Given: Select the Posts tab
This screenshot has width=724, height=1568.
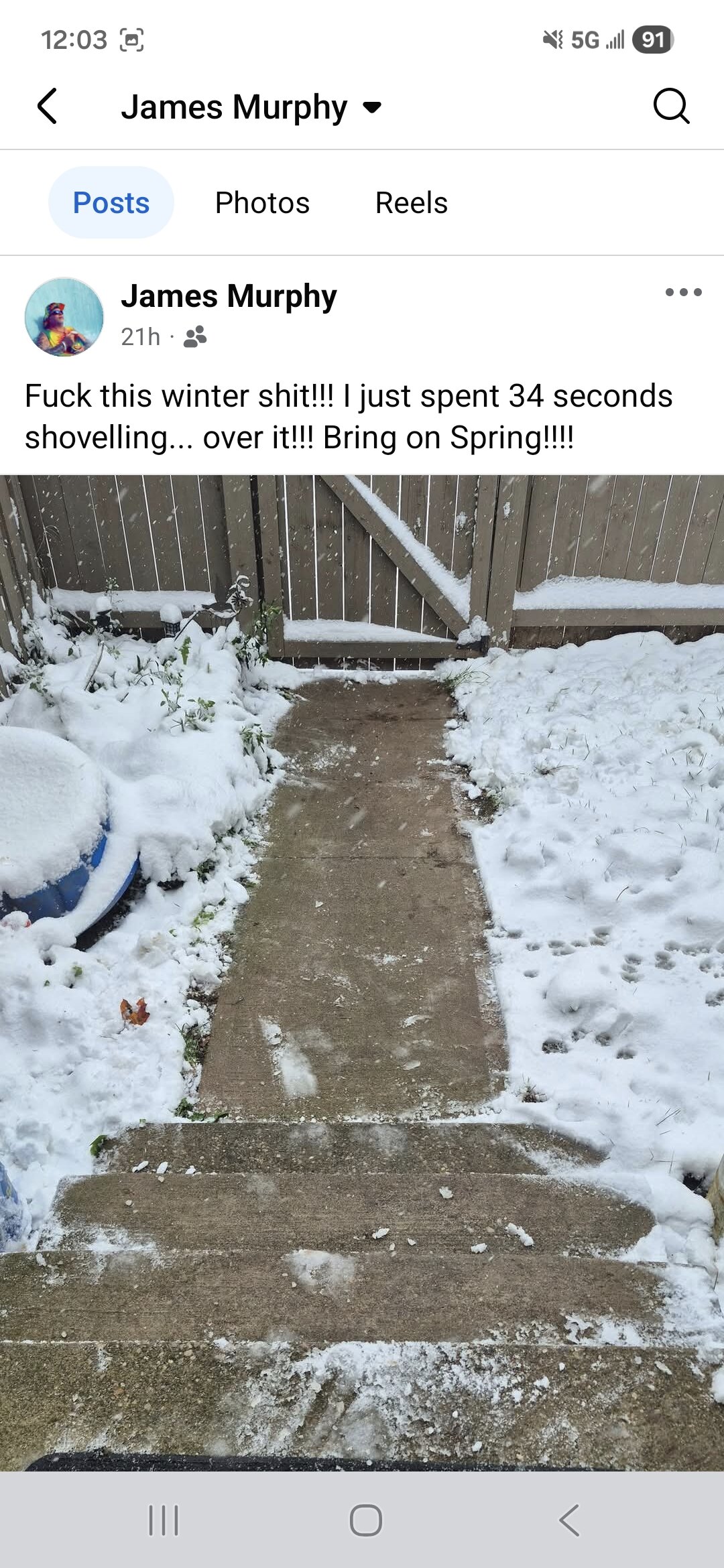Looking at the screenshot, I should pos(111,202).
